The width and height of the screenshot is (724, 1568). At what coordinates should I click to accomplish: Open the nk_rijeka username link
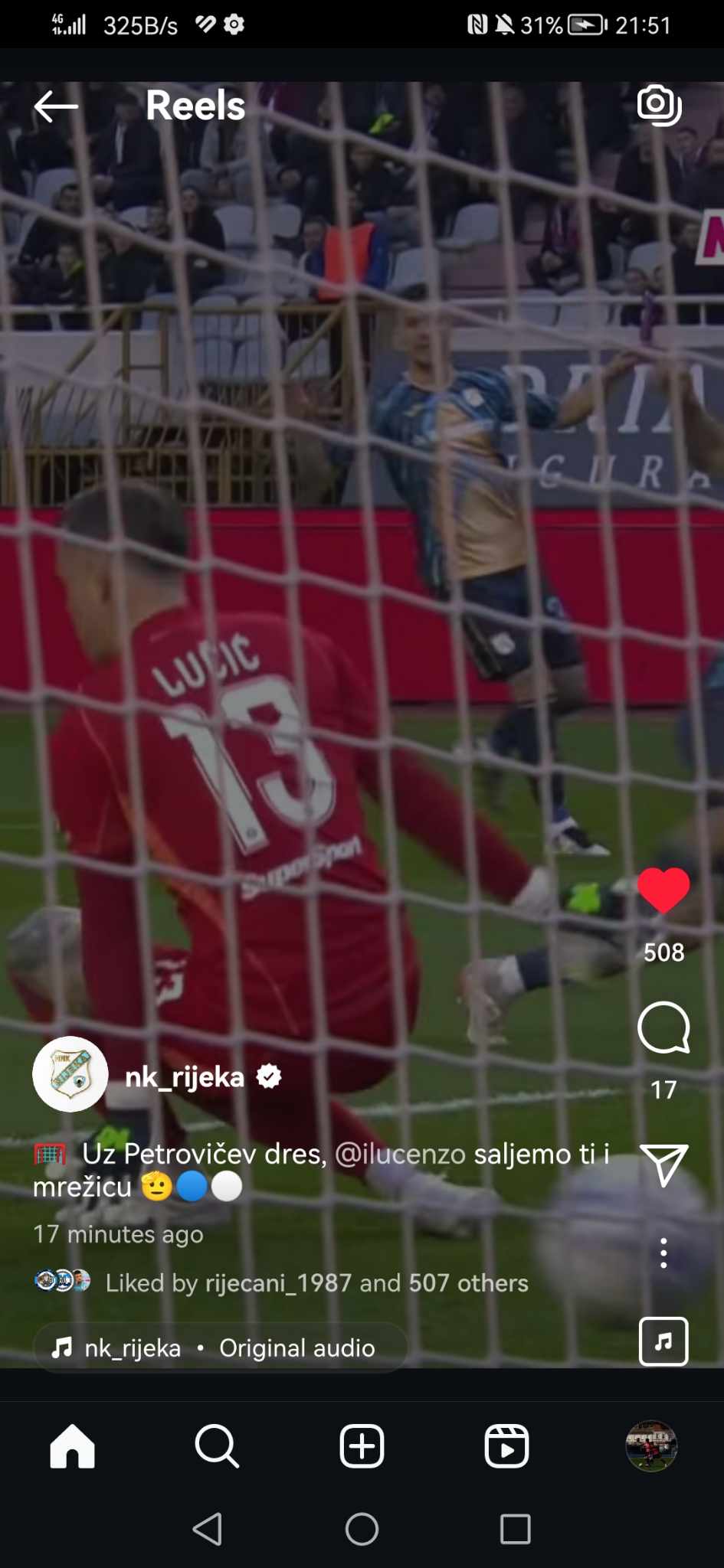[185, 1077]
